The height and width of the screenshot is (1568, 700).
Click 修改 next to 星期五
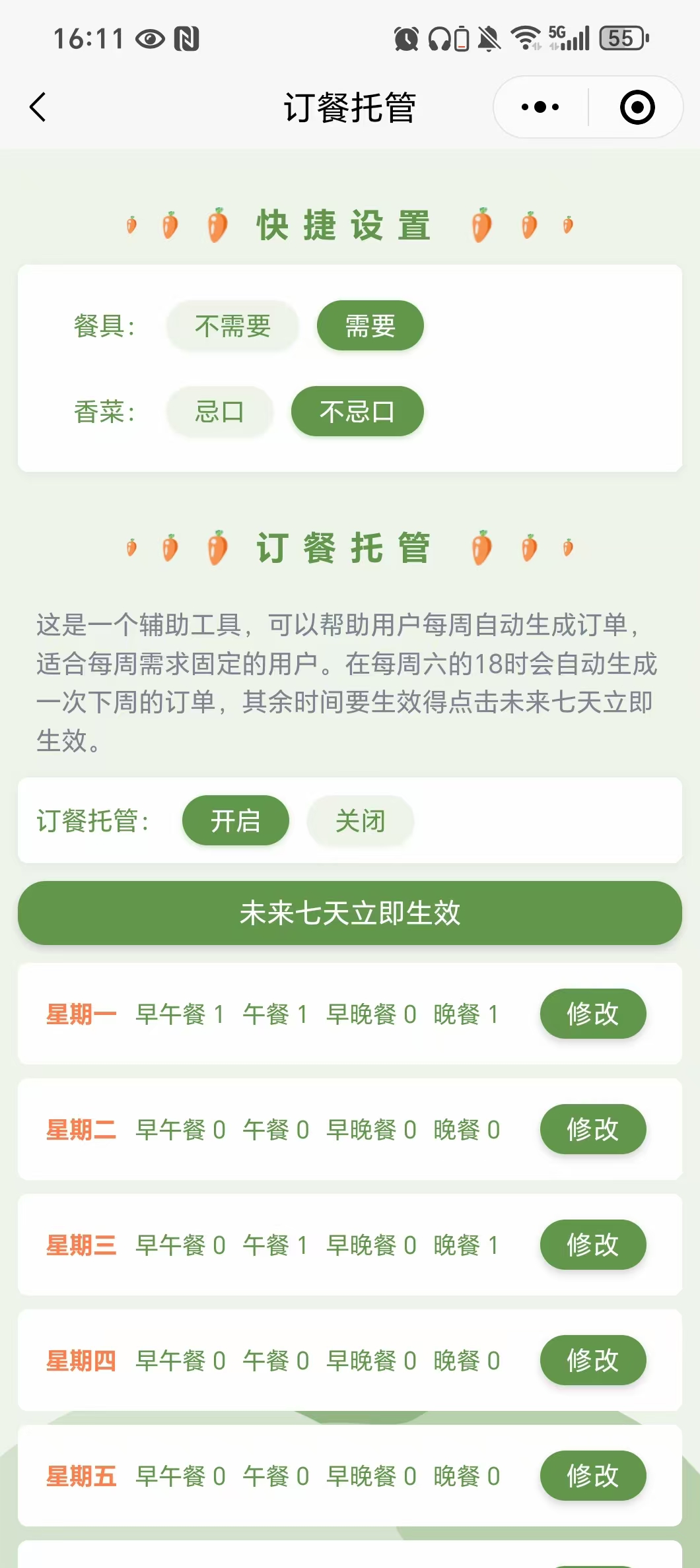click(592, 1476)
